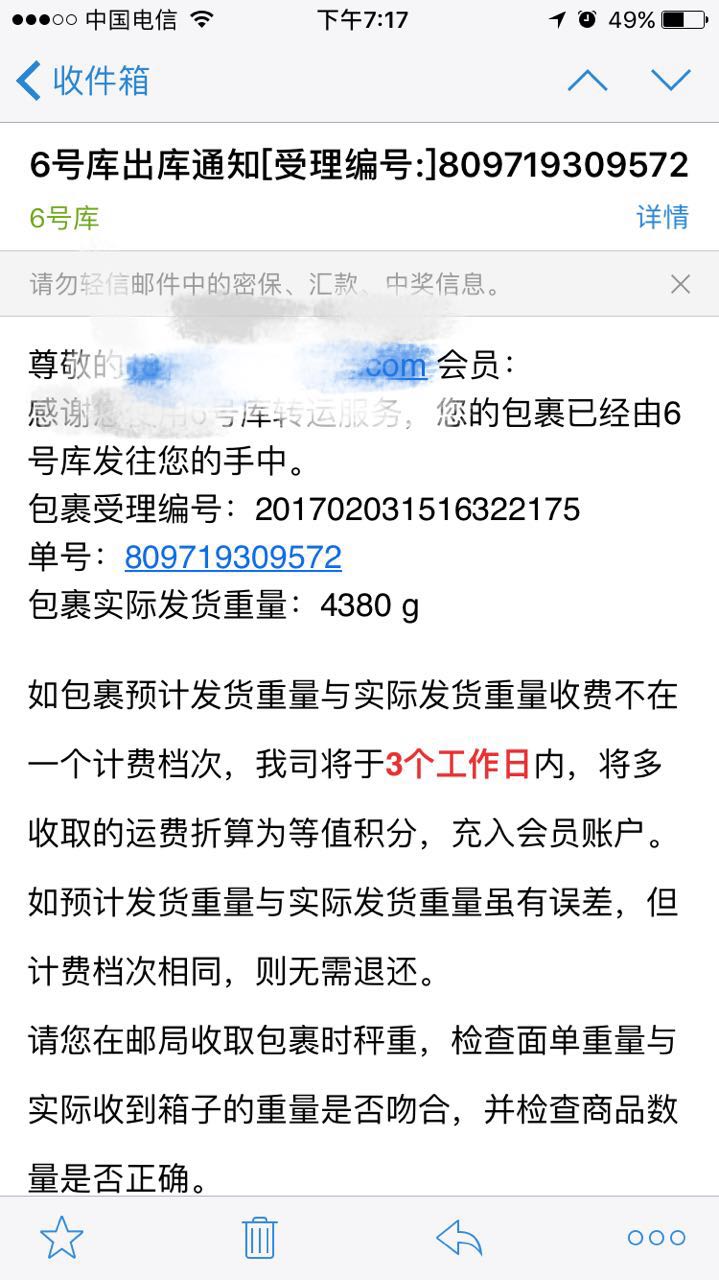719x1280 pixels.
Task: Delete this email with trash icon
Action: 259,1238
